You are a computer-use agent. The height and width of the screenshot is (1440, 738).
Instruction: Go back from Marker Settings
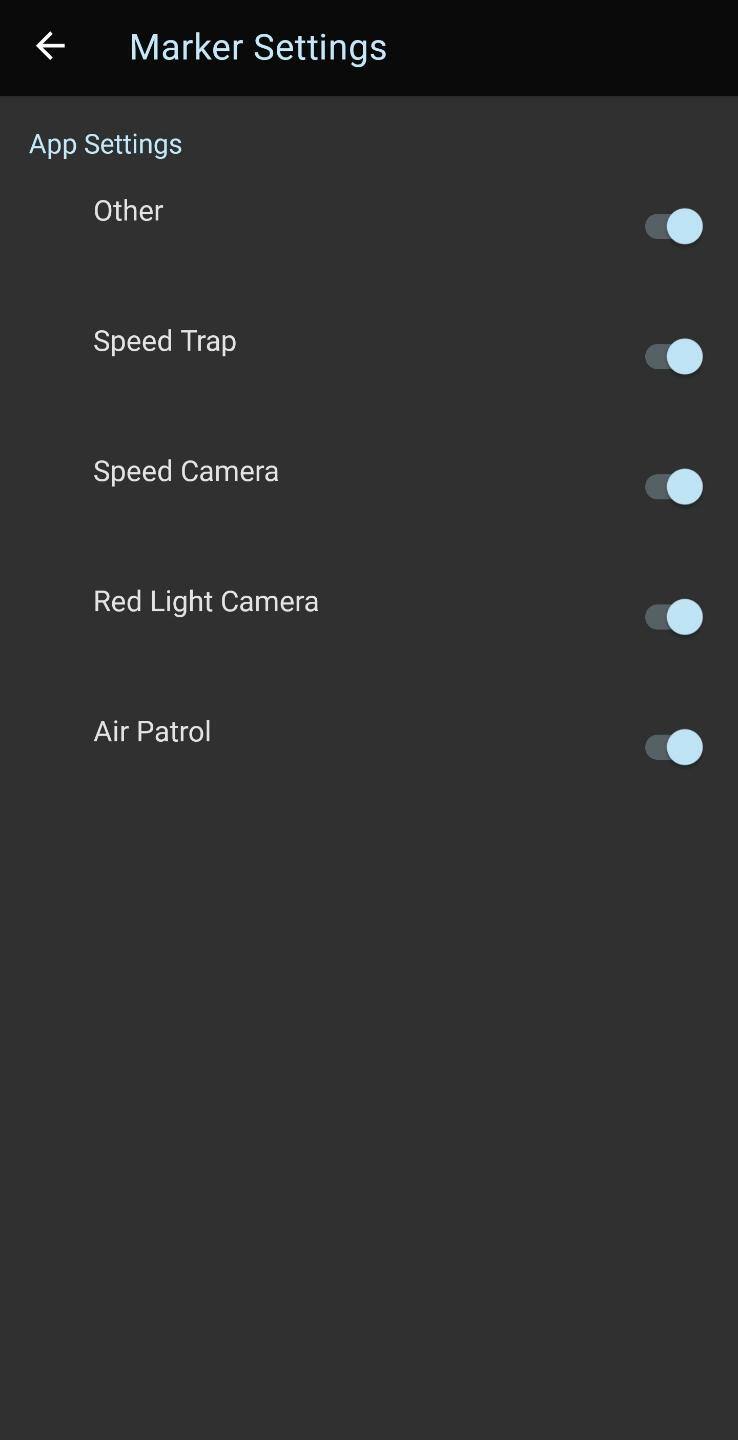point(50,46)
